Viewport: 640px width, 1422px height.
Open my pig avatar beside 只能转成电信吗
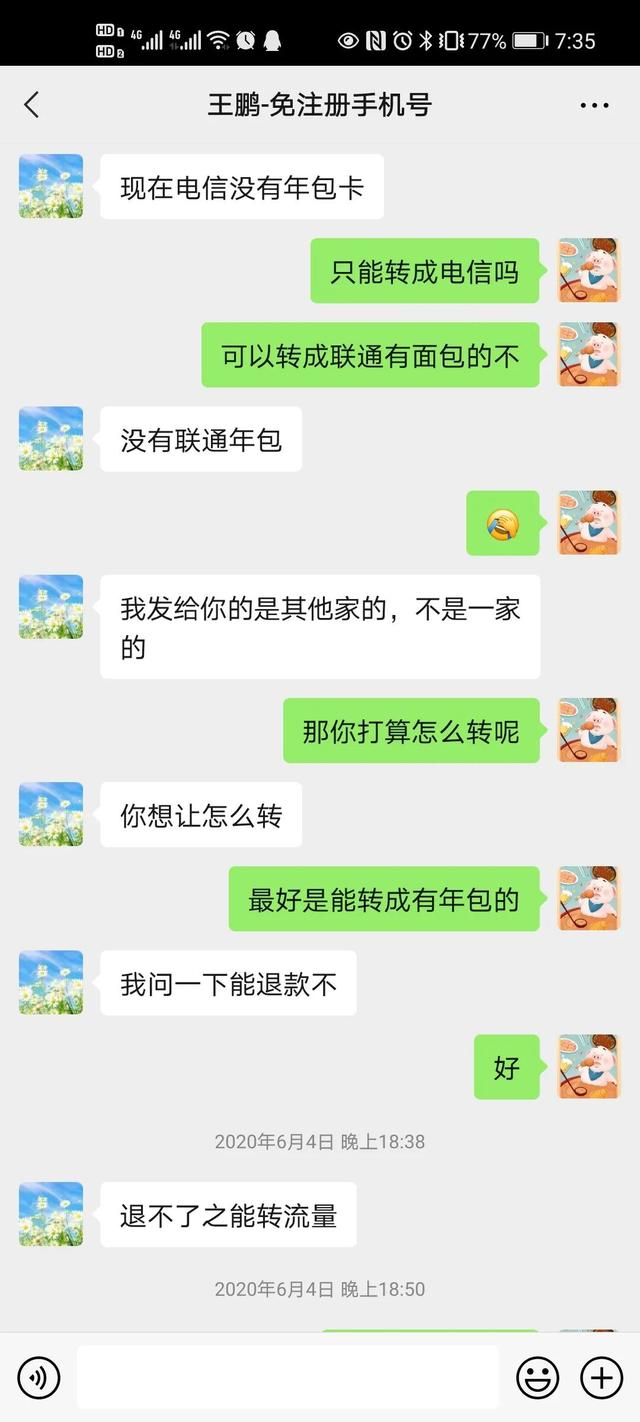click(589, 270)
